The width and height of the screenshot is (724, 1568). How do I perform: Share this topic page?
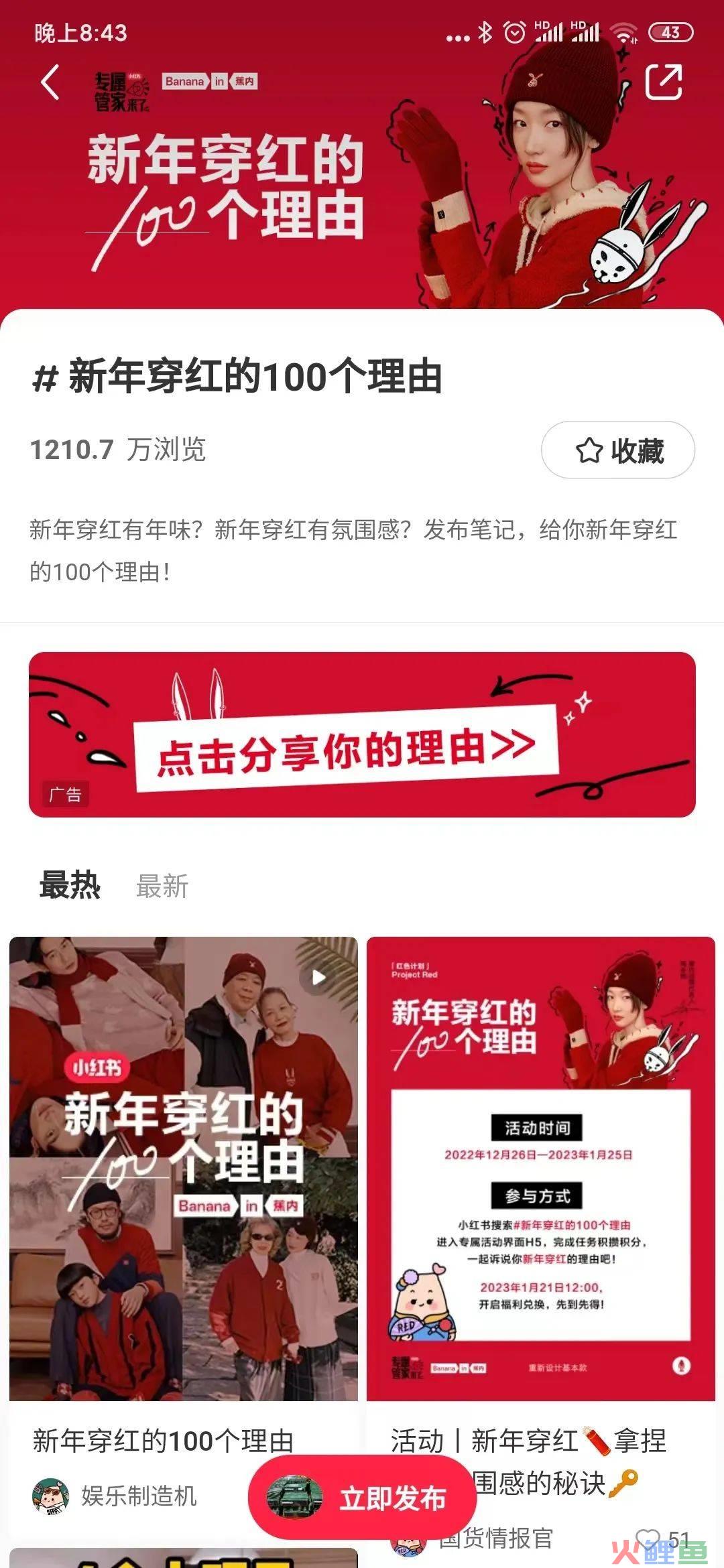663,82
